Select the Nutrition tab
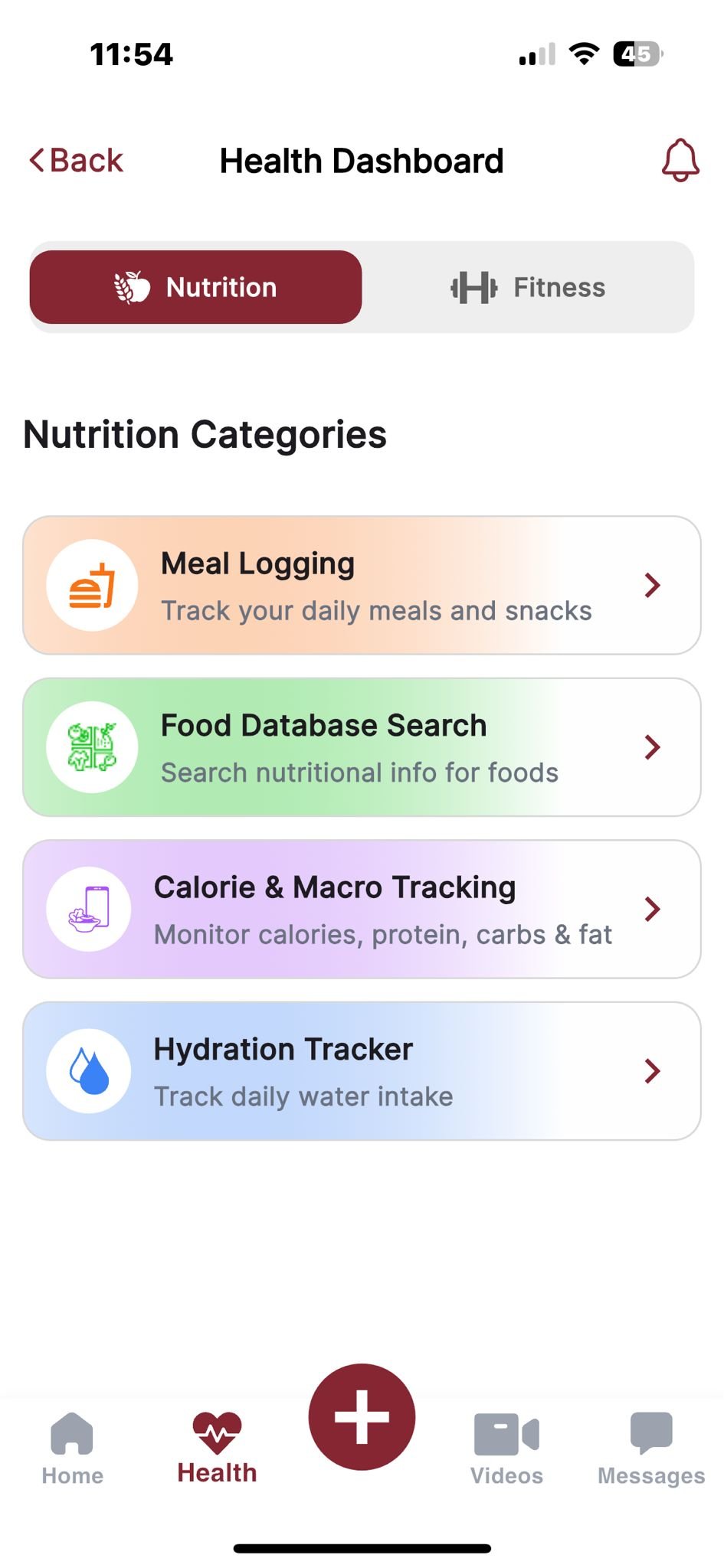This screenshot has width=724, height=1568. click(195, 286)
